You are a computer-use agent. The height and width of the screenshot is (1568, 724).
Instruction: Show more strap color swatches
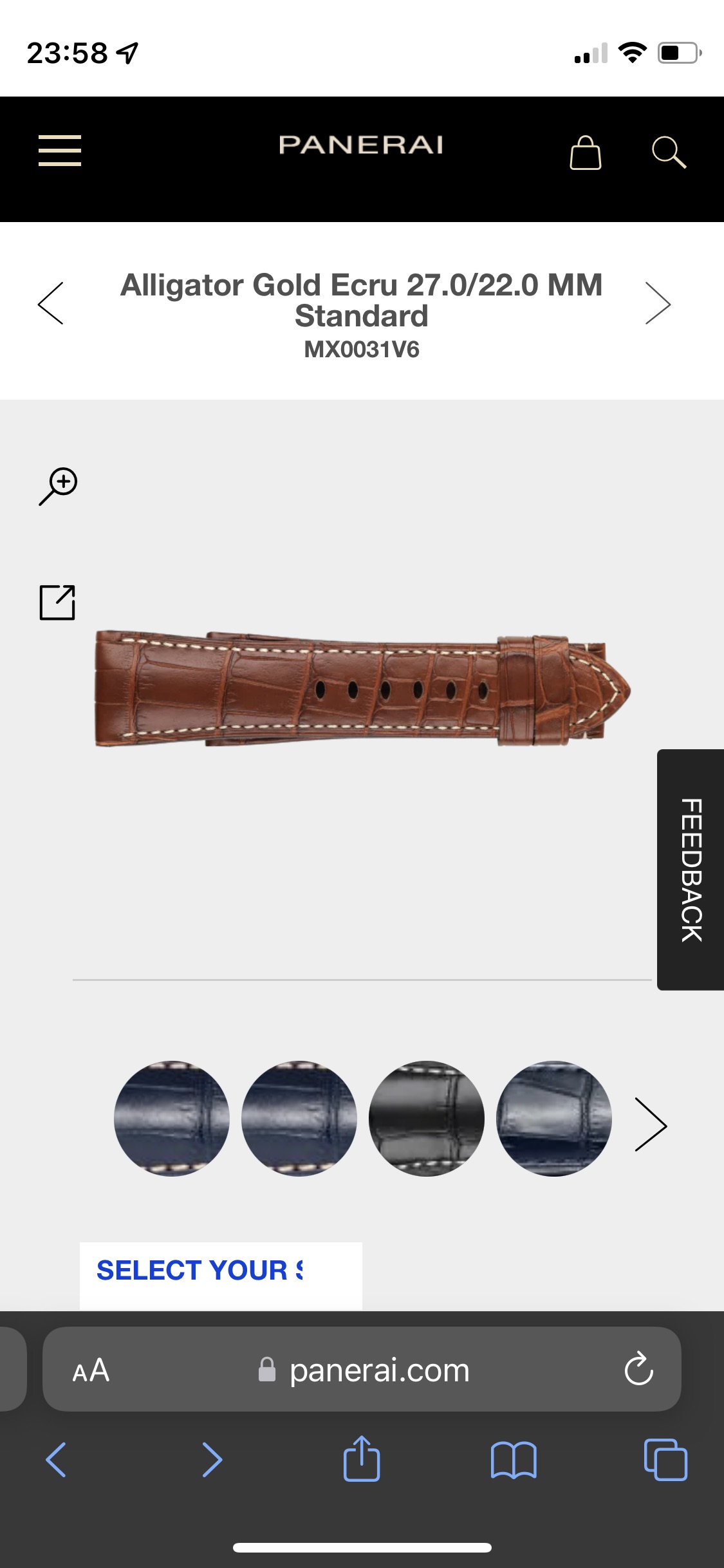click(x=651, y=1125)
